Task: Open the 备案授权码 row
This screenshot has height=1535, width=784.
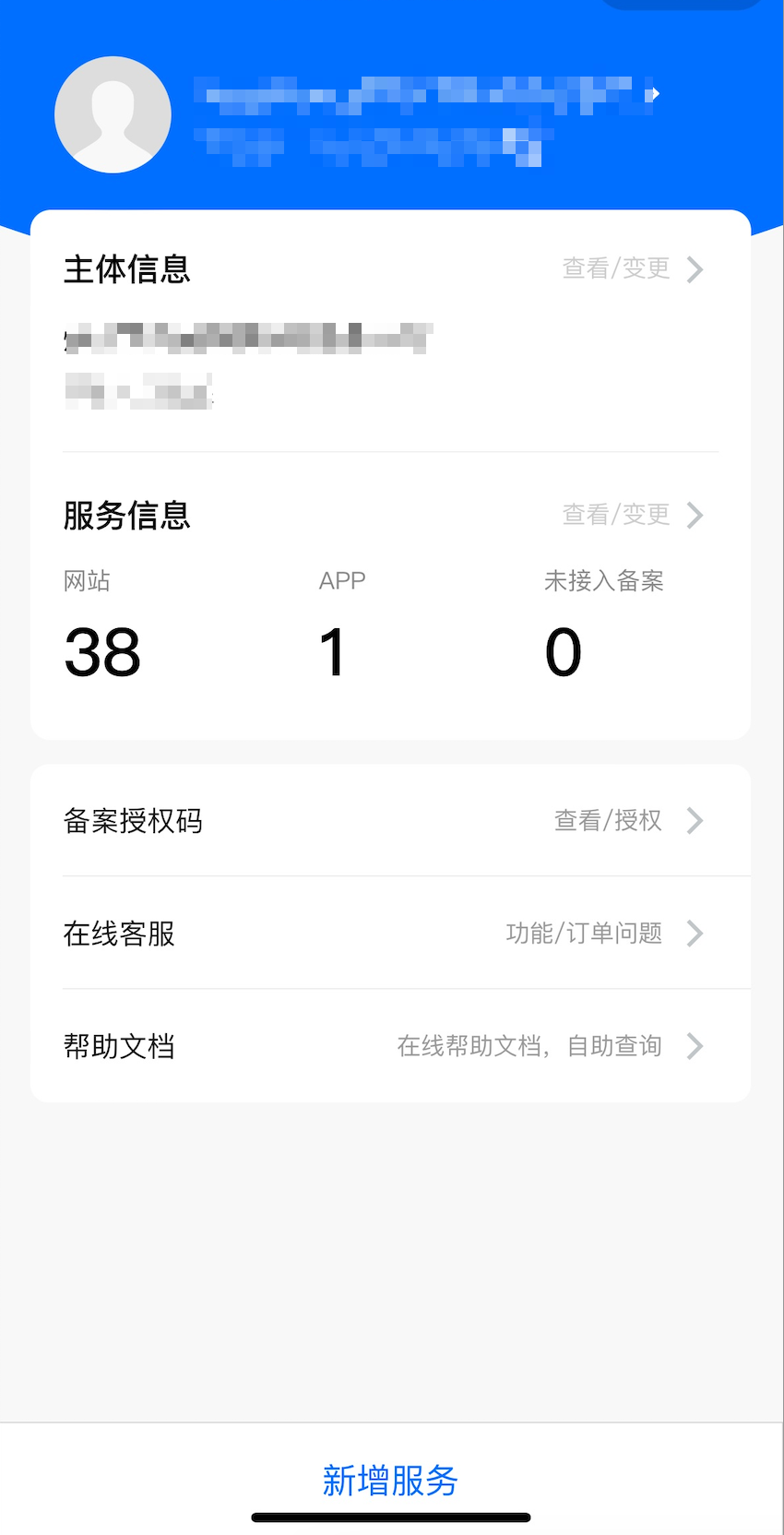Action: 390,820
